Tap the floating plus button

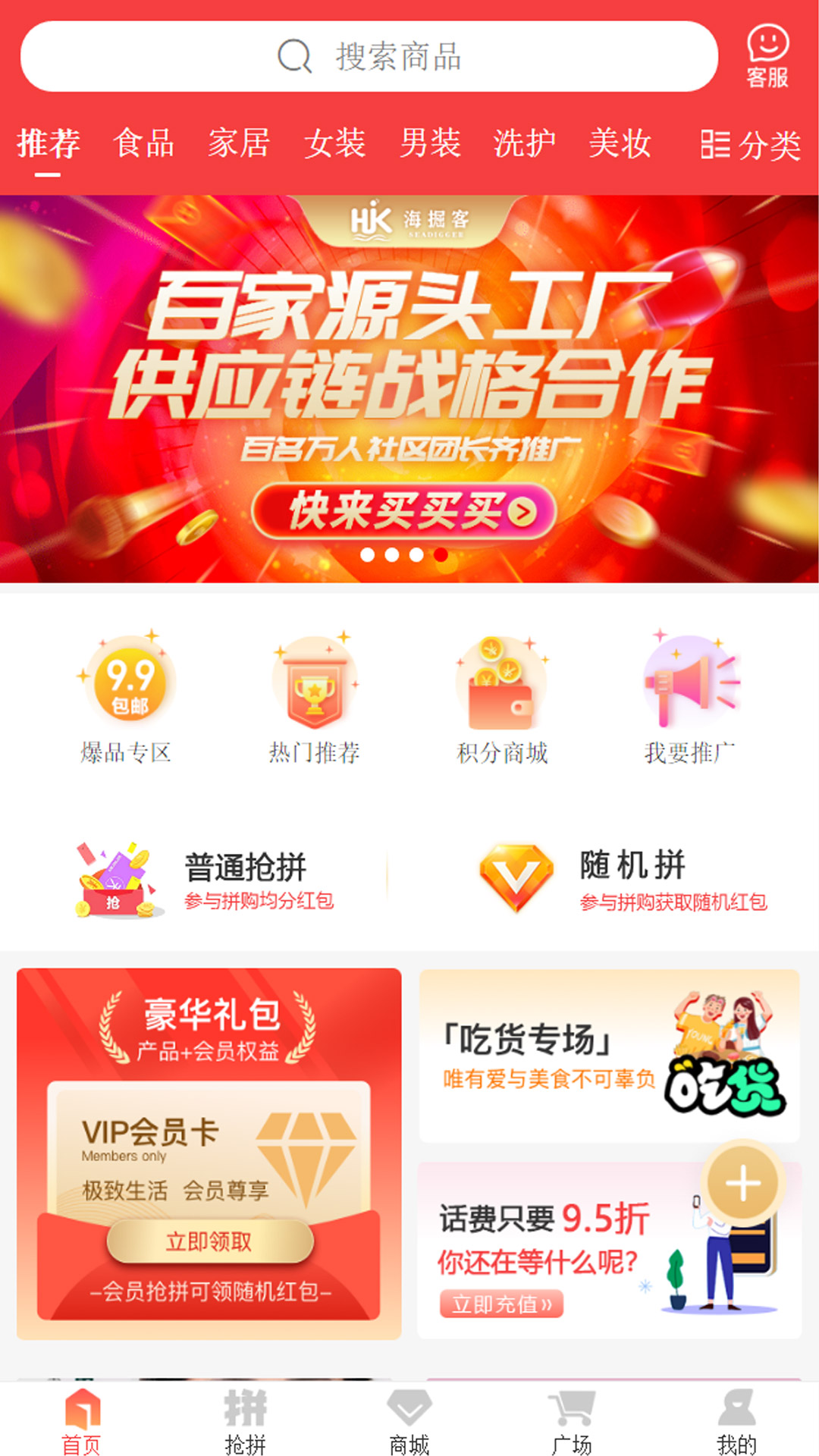742,1183
